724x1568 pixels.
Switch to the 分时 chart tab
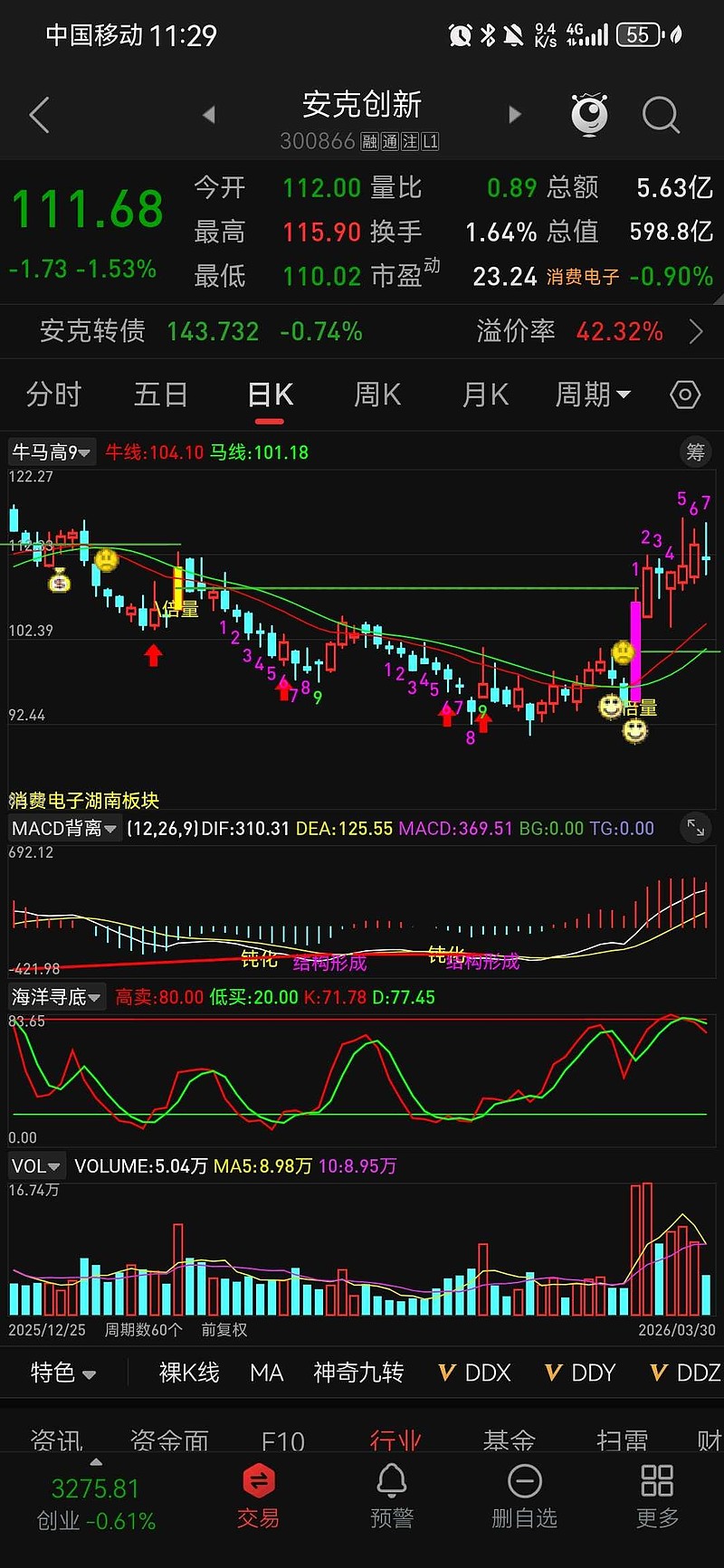pos(52,394)
